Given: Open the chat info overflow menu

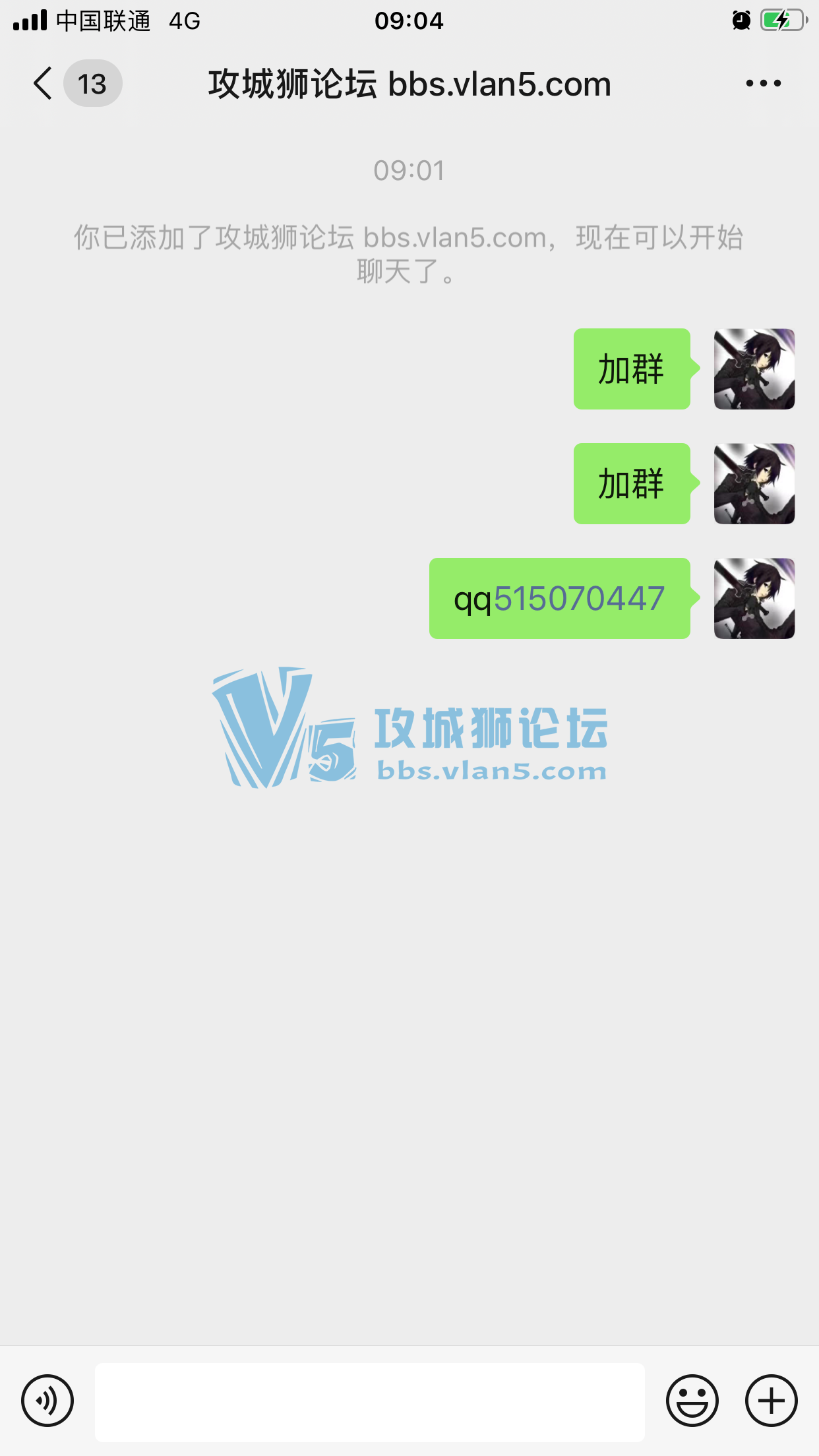Looking at the screenshot, I should 763,84.
